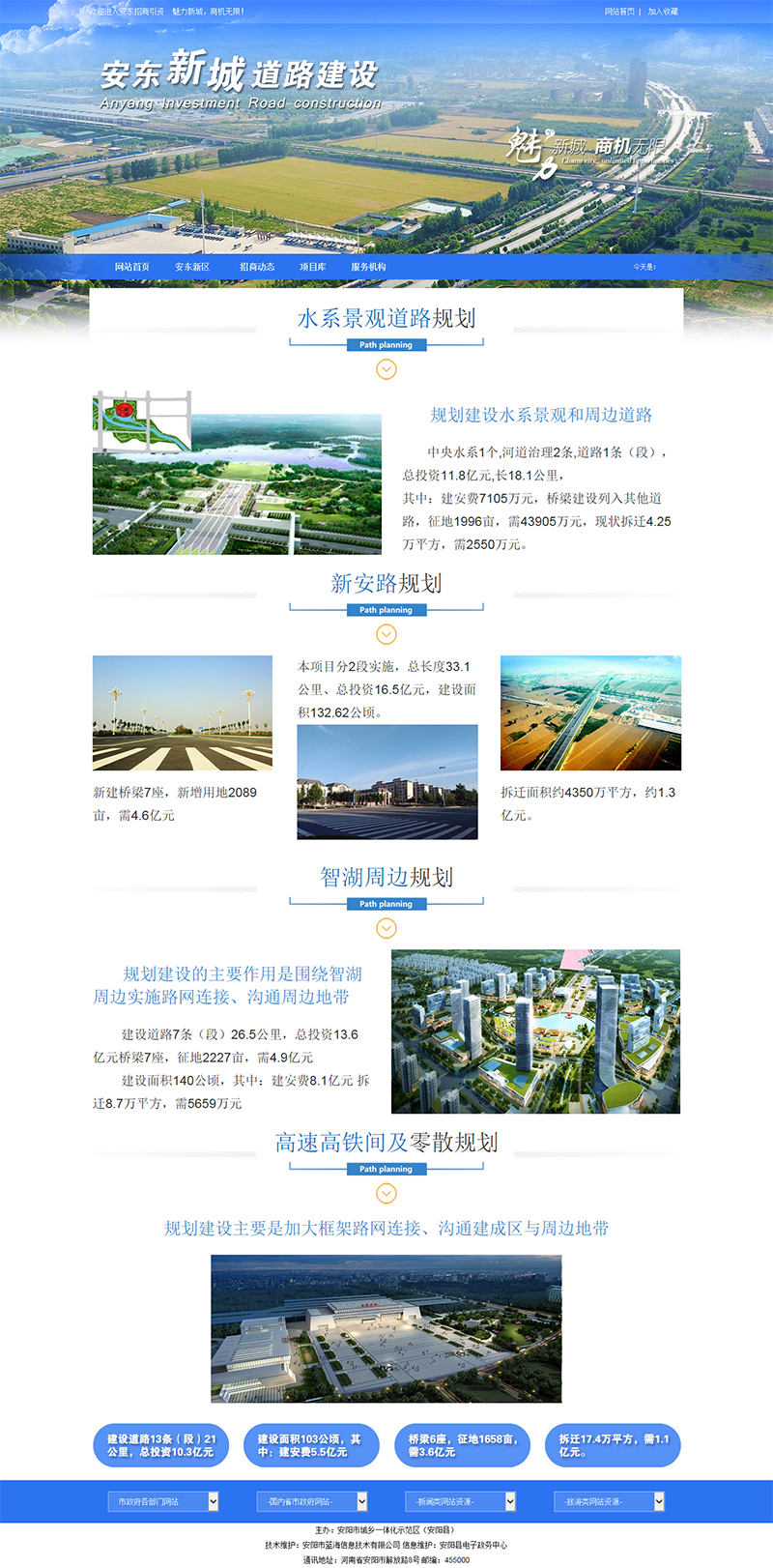Viewport: 773px width, 1568px height.
Task: Tap 加入收藏 to bookmark the site
Action: pyautogui.click(x=663, y=12)
